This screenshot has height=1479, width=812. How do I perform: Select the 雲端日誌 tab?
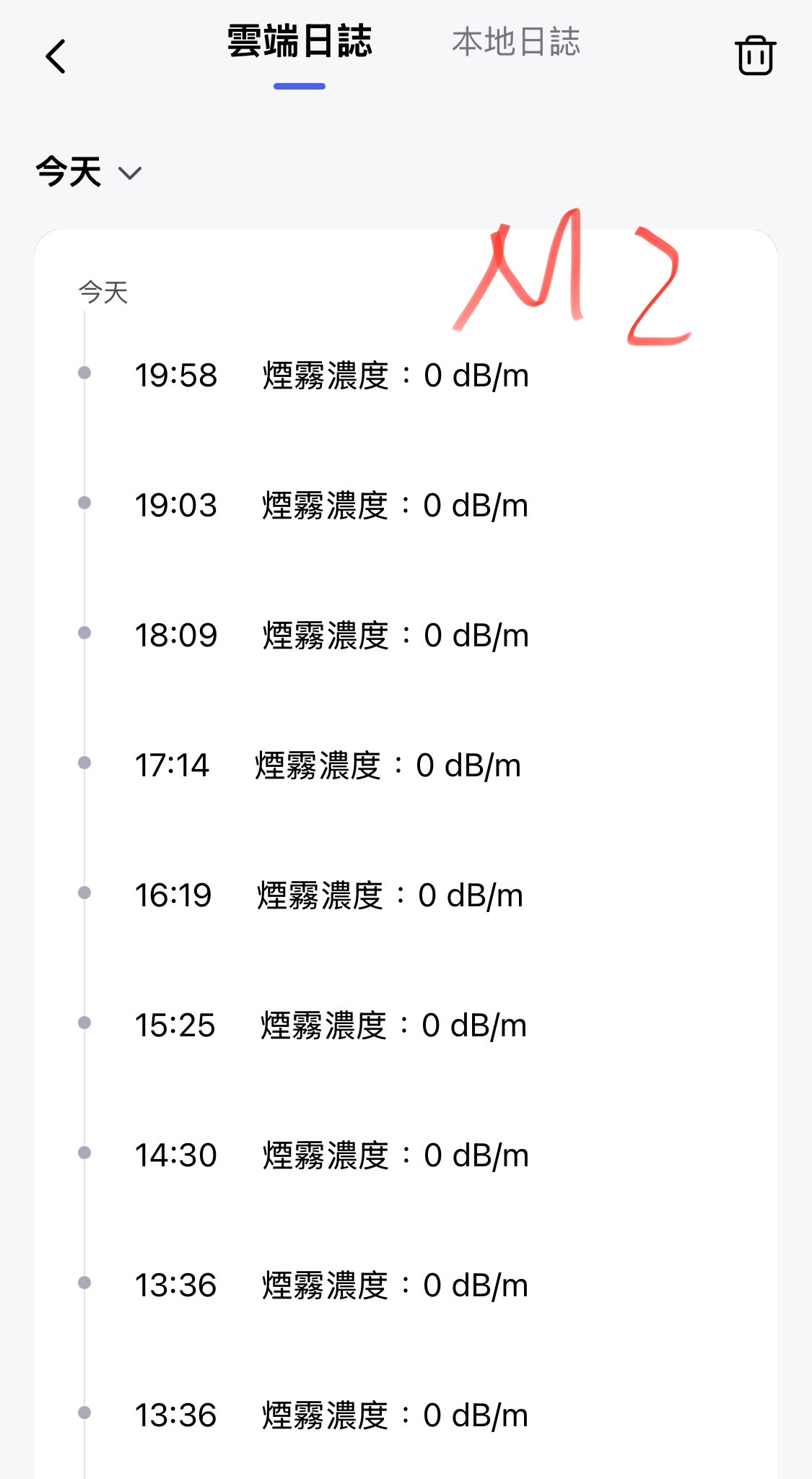coord(300,42)
